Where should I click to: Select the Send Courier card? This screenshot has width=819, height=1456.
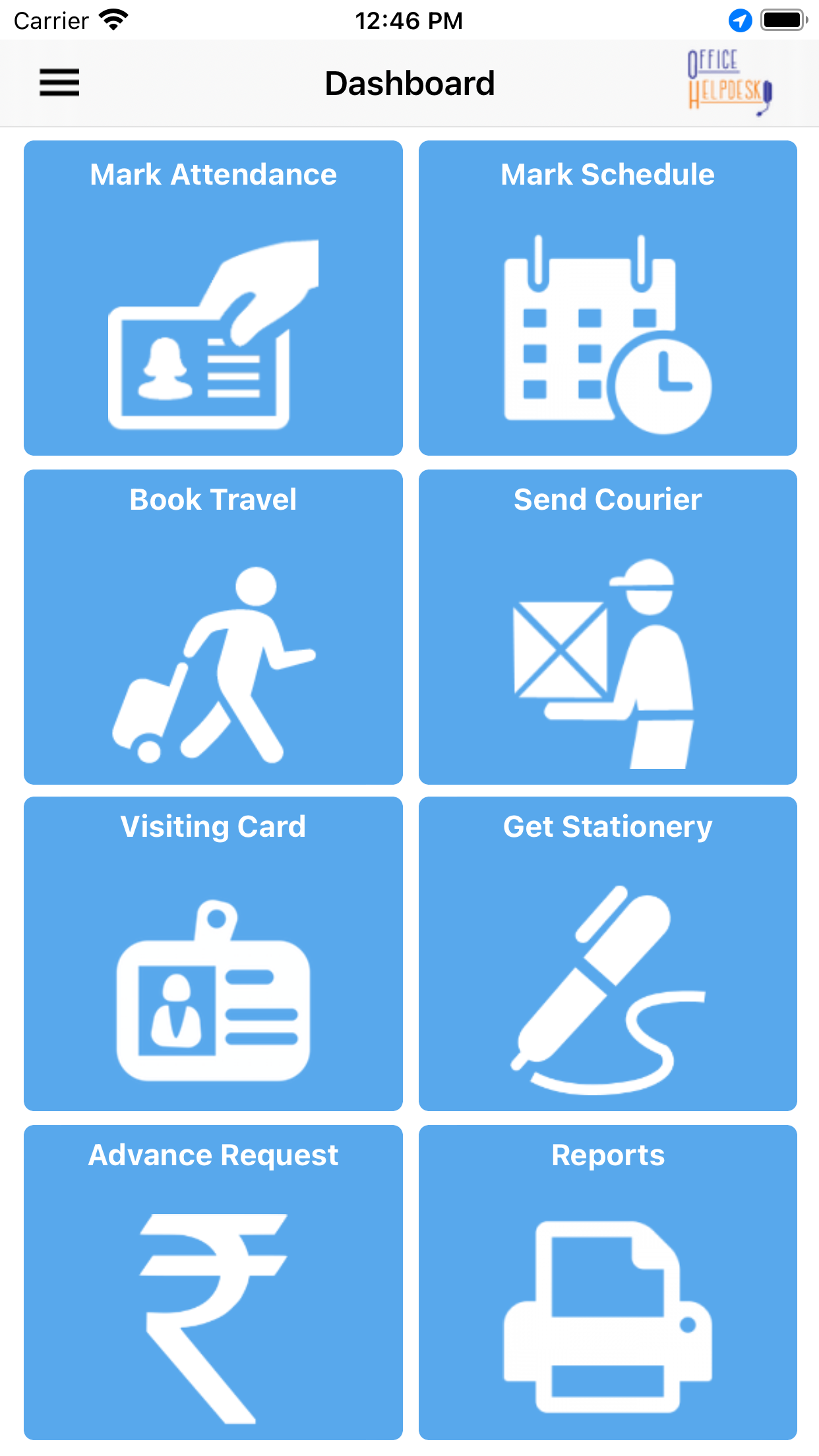click(607, 626)
